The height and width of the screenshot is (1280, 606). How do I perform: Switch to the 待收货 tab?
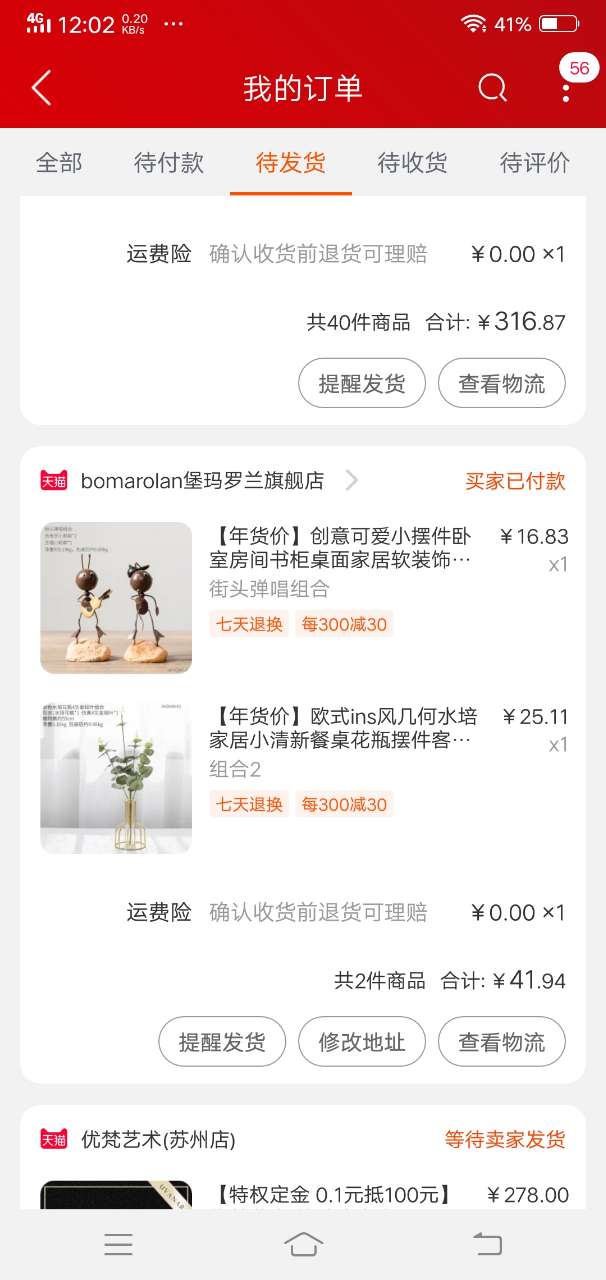pyautogui.click(x=412, y=163)
